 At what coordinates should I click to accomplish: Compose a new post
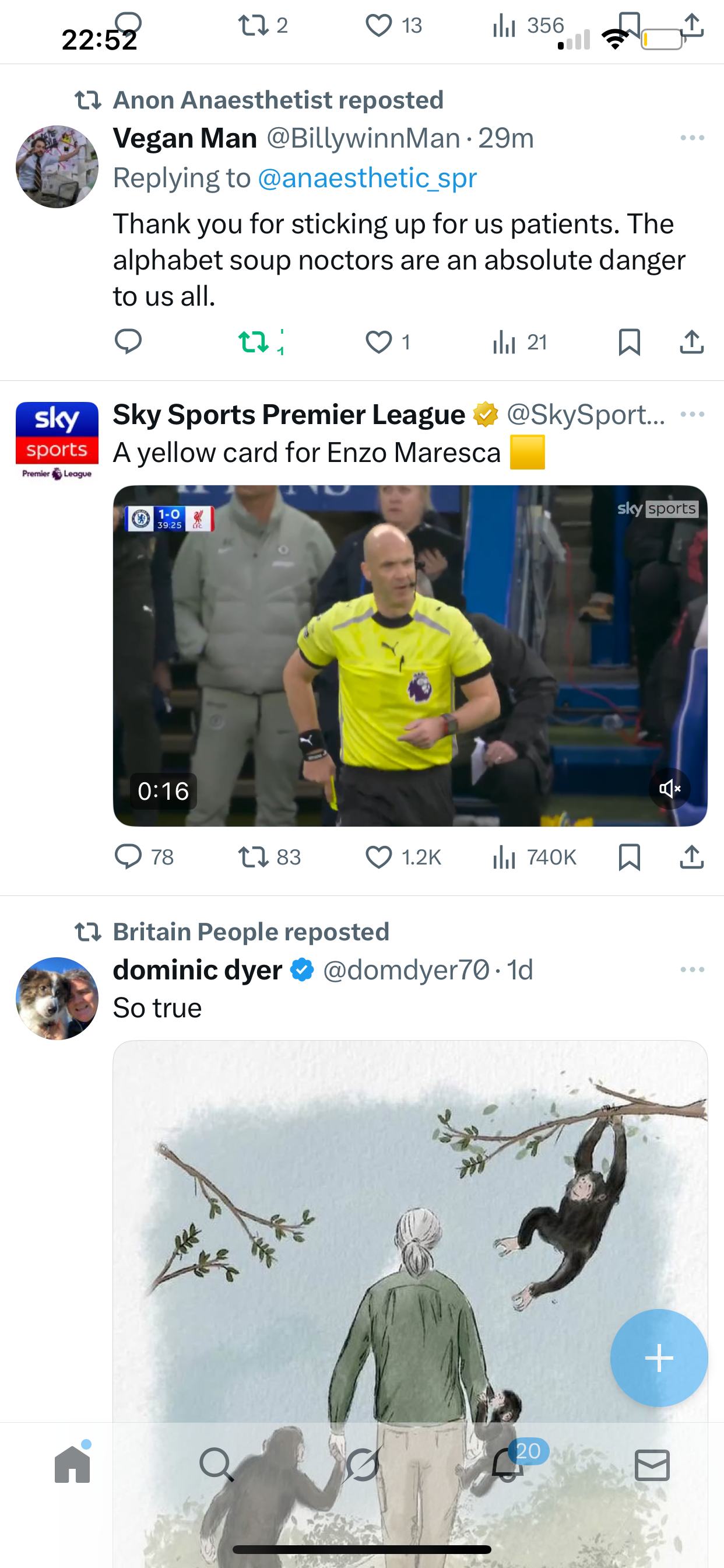coord(659,1357)
